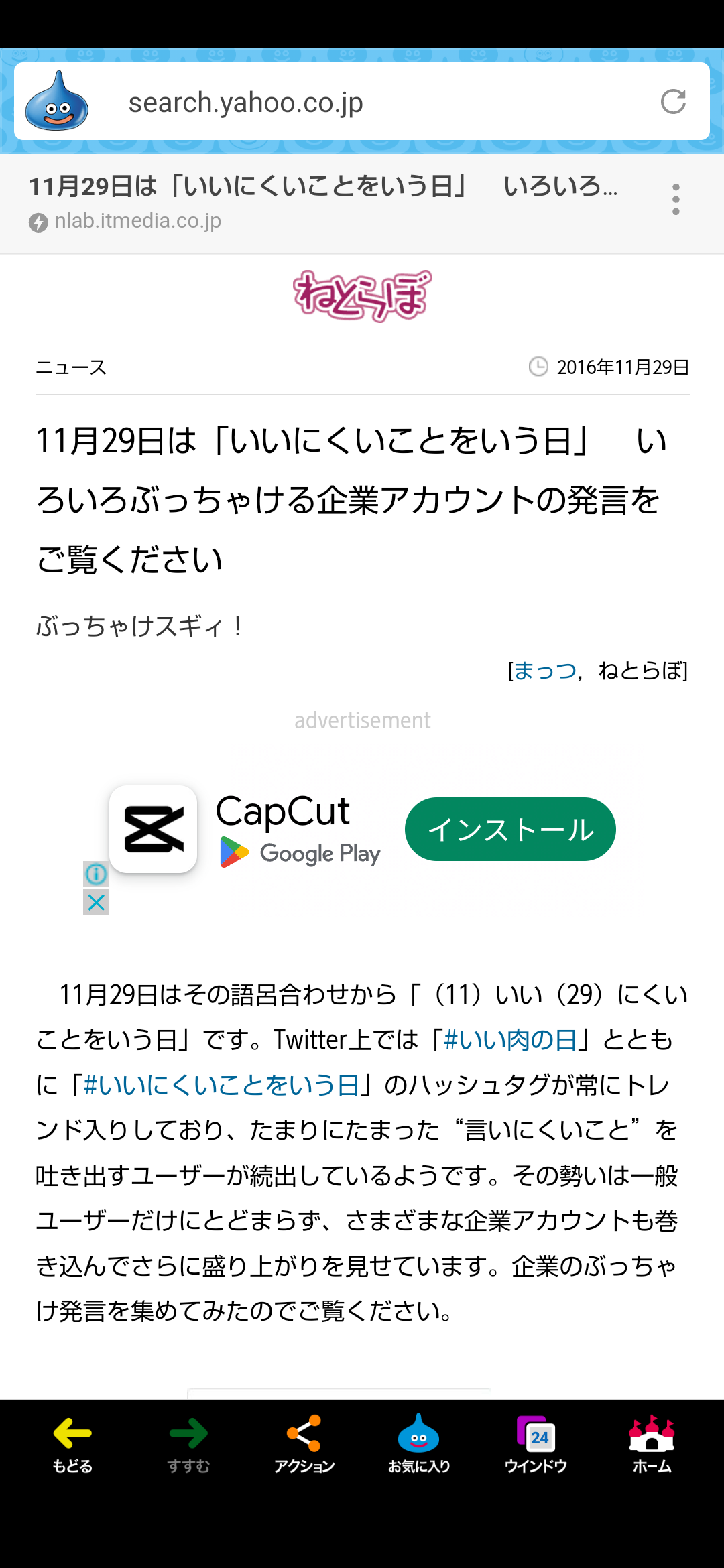Close the CapCut advertisement

[x=96, y=903]
